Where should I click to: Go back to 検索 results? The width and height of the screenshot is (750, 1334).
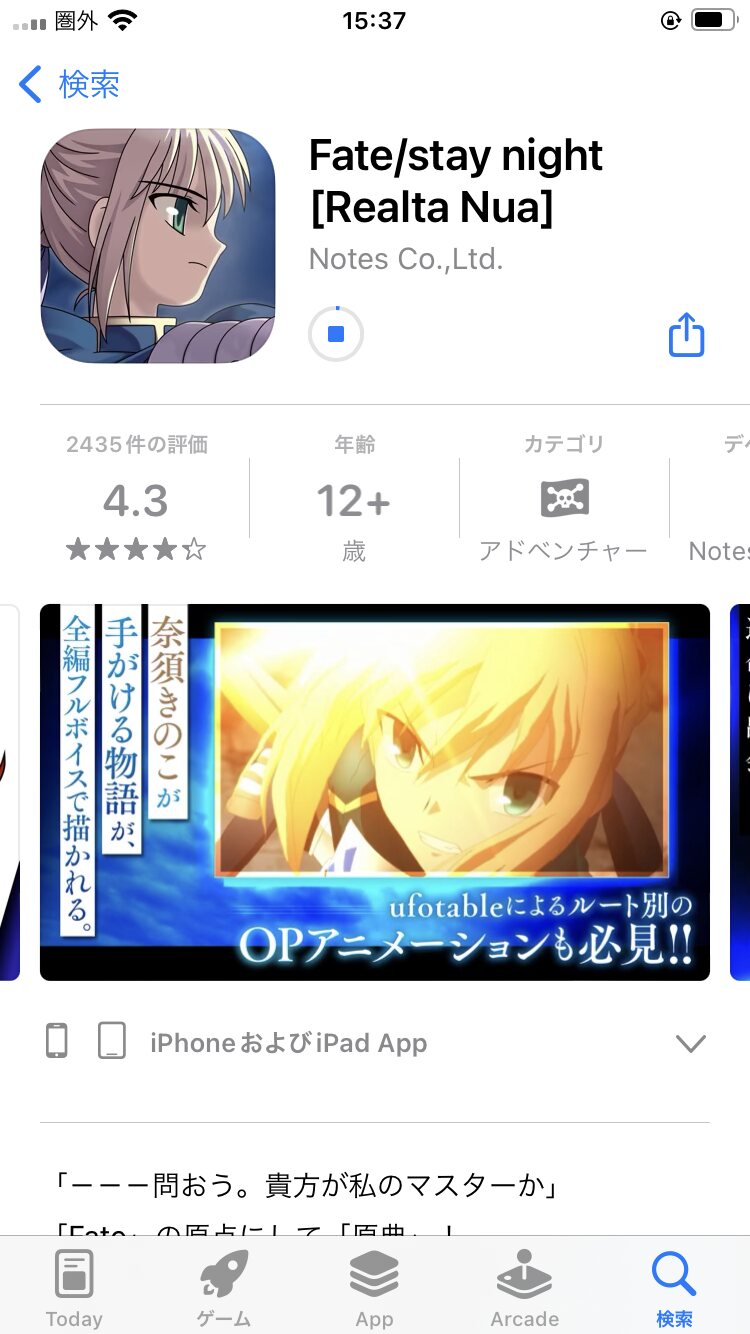coord(70,85)
